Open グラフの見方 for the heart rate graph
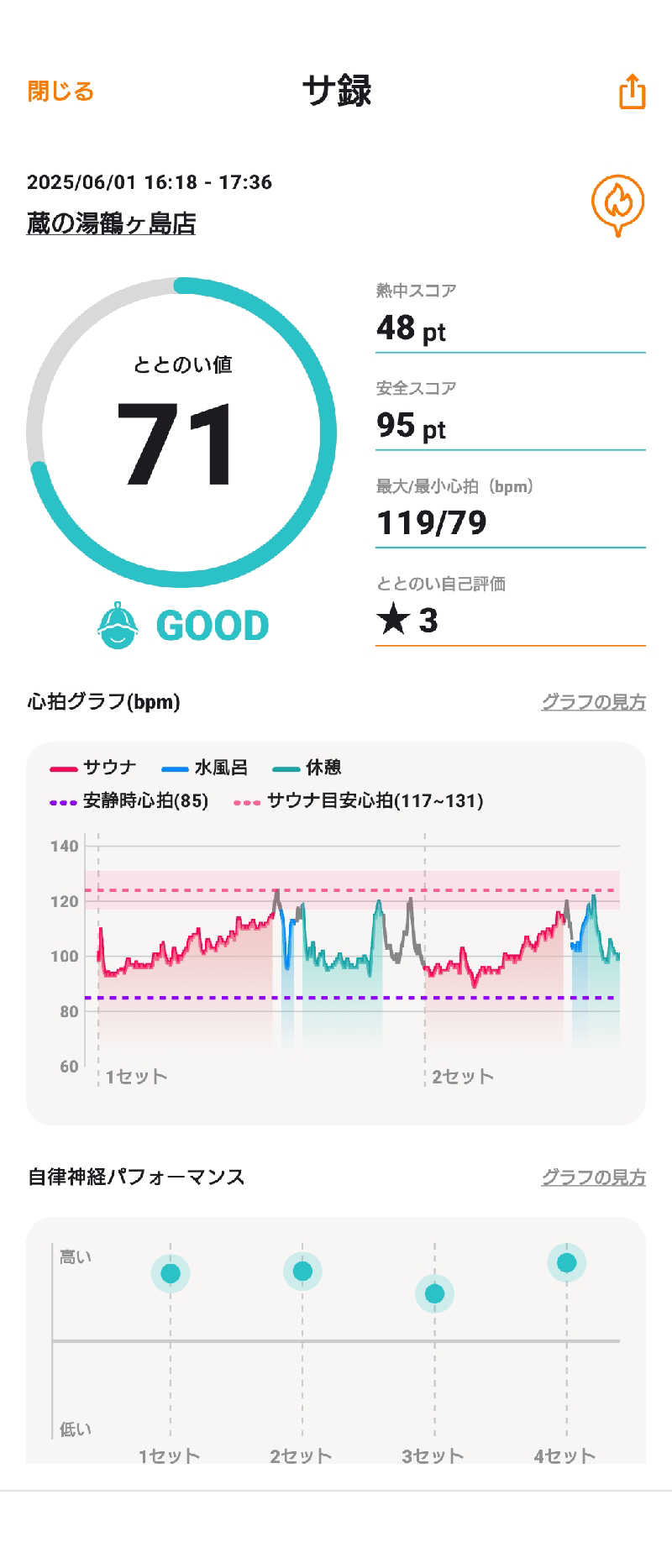Image resolution: width=672 pixels, height=1568 pixels. 593,701
